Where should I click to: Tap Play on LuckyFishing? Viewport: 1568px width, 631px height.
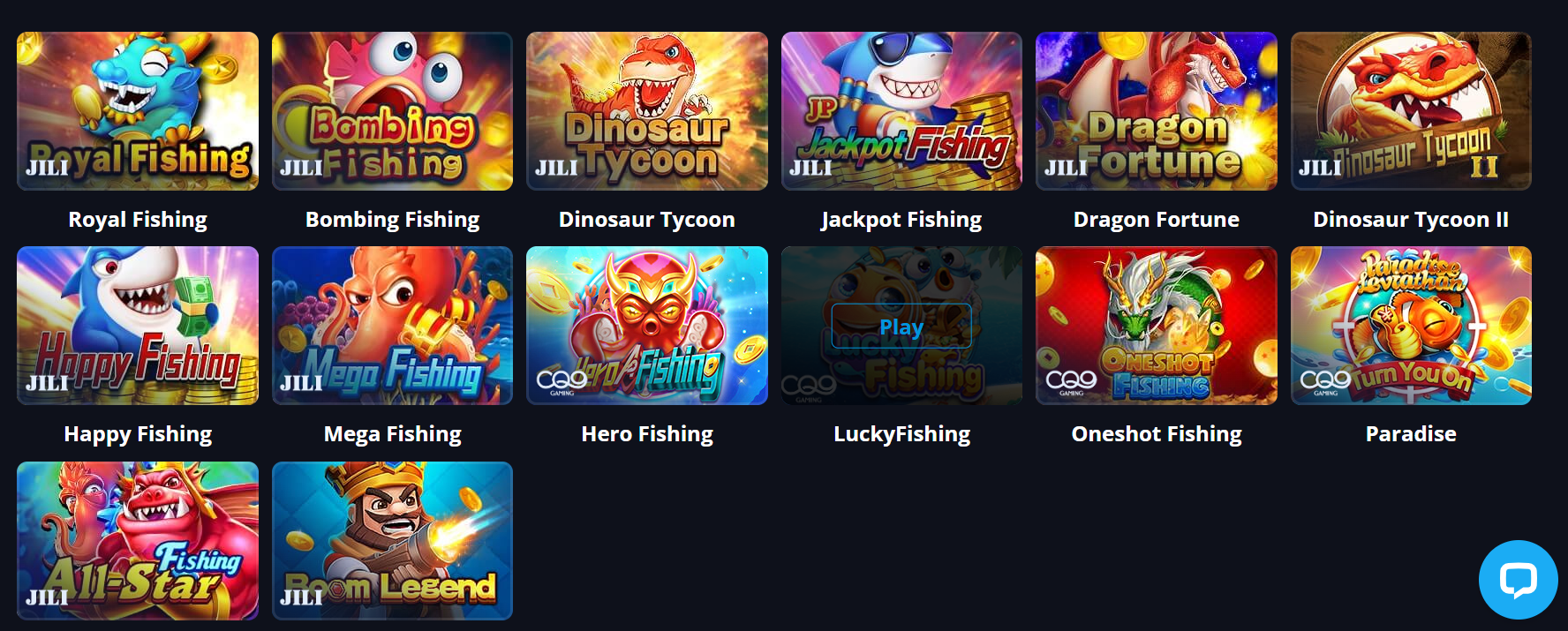[x=901, y=327]
